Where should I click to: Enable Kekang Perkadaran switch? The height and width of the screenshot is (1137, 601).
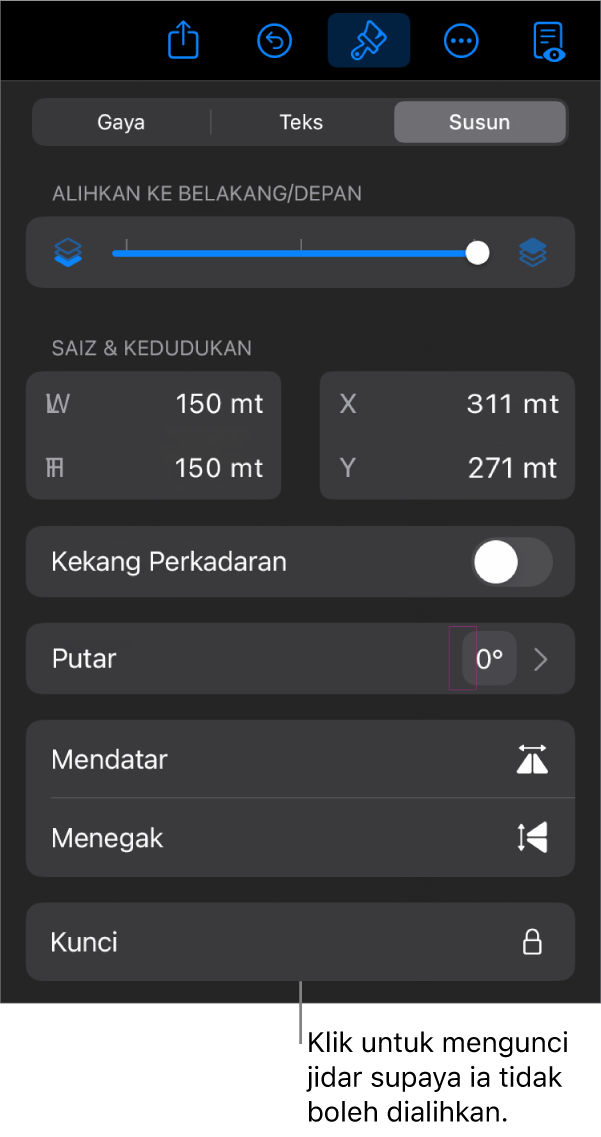(x=511, y=562)
